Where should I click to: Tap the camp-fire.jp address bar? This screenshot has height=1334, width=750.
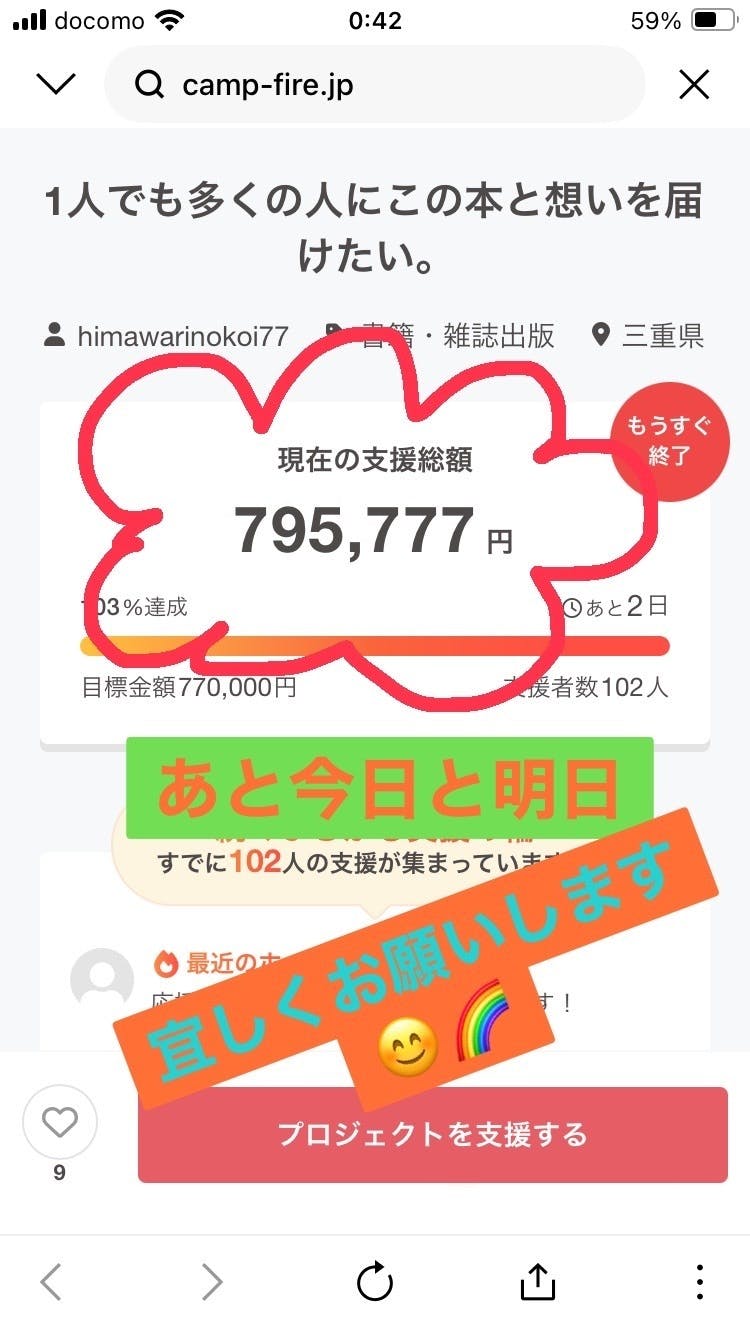click(374, 85)
